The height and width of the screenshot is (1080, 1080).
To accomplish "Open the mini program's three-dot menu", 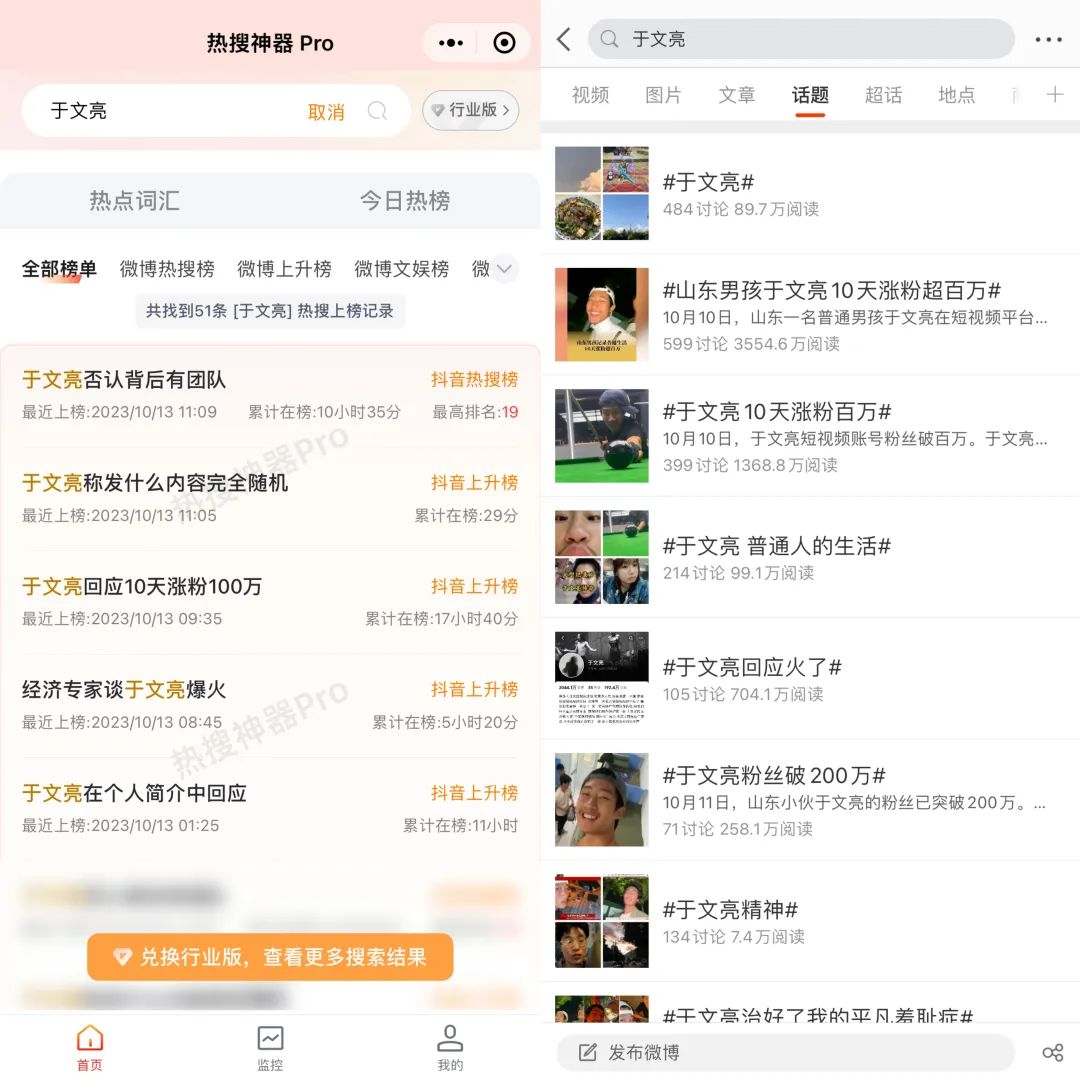I will click(x=451, y=43).
